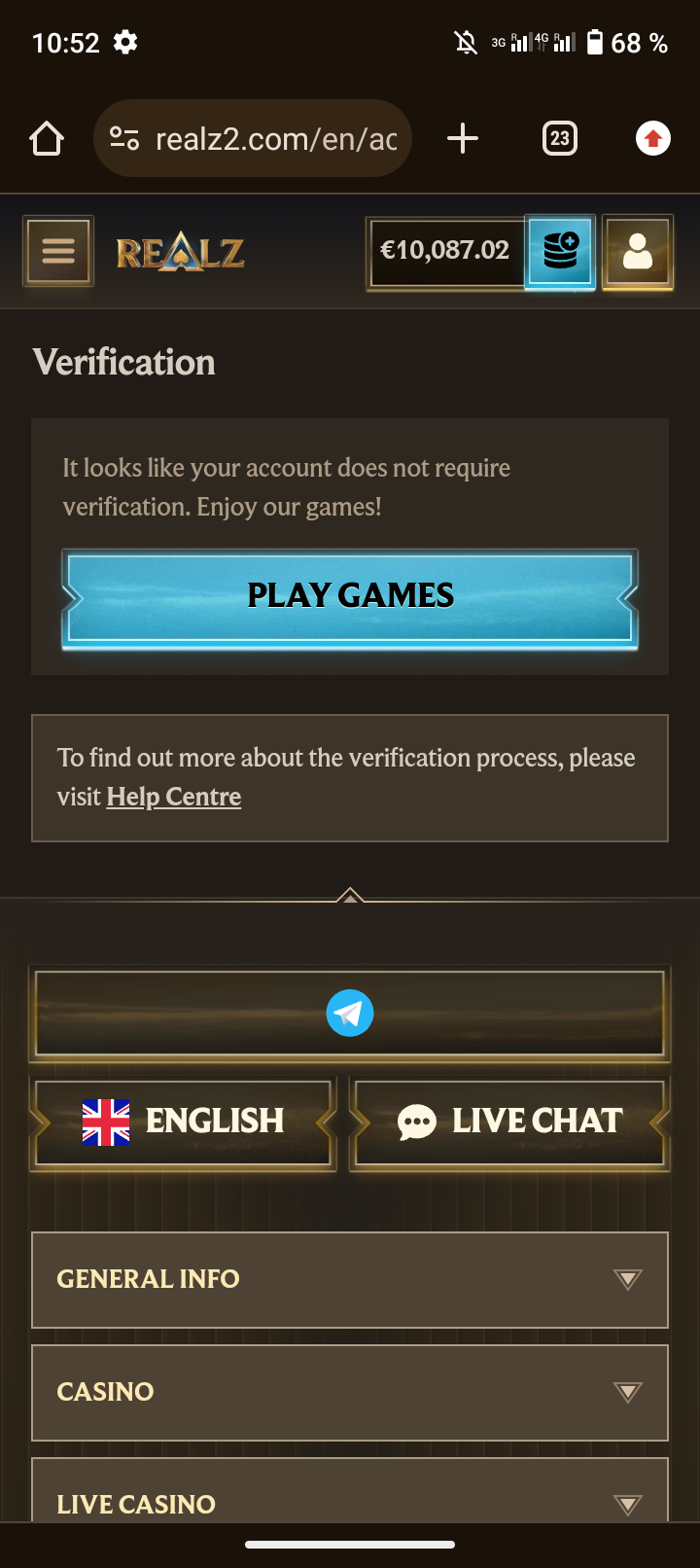Tap the browser update arrow icon
Screen dimensions: 700x1568
click(653, 139)
